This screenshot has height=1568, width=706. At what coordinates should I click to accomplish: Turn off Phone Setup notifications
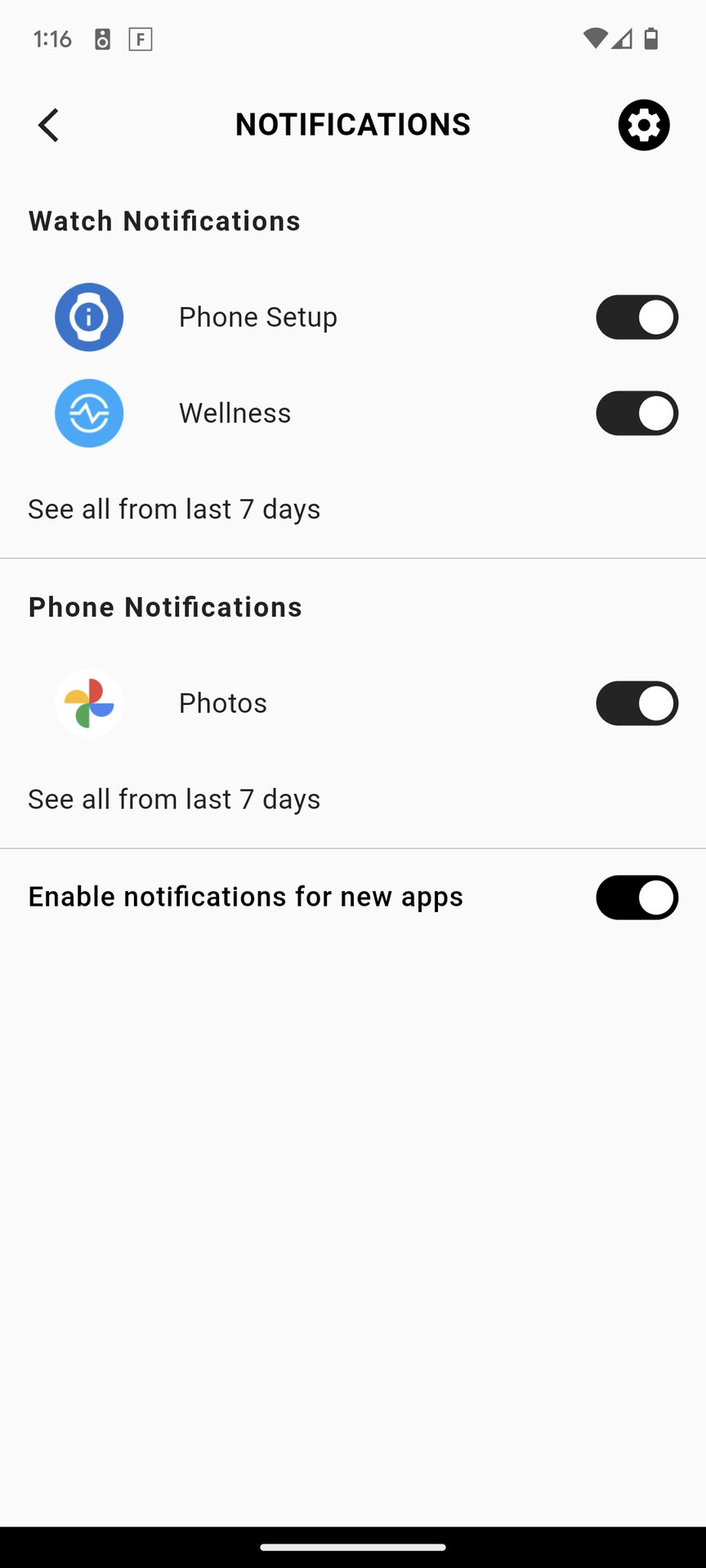[637, 317]
